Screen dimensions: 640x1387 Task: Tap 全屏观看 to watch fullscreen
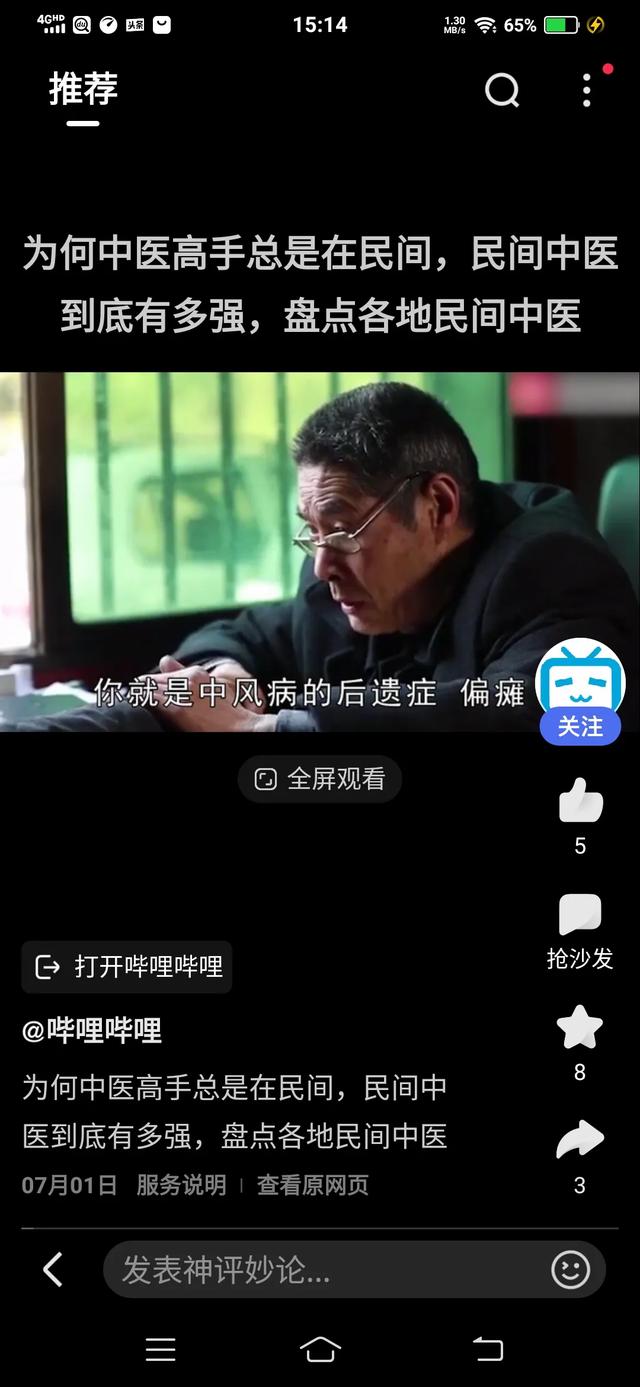click(x=320, y=779)
